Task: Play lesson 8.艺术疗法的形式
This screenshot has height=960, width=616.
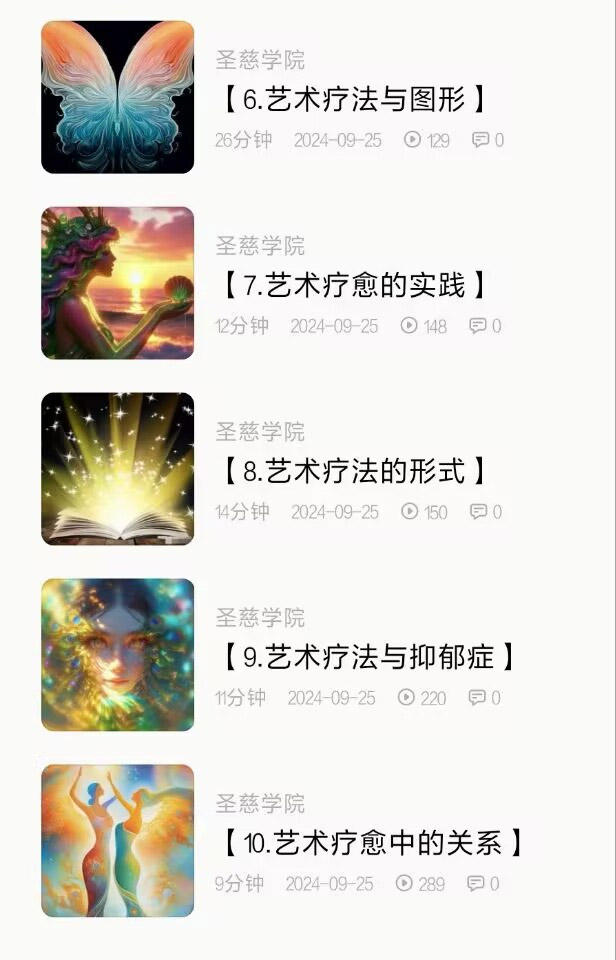Action: point(355,471)
